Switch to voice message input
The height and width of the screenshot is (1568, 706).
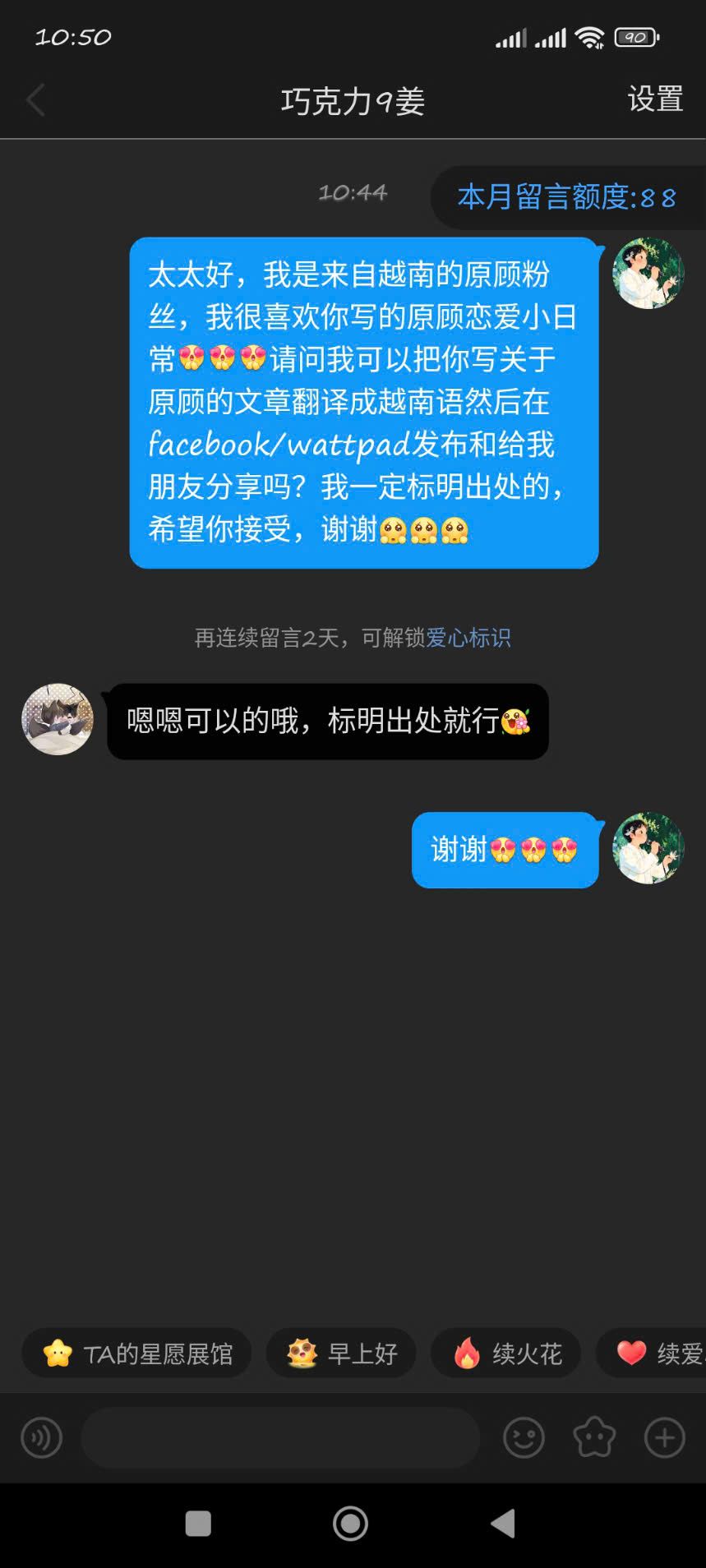point(41,1438)
